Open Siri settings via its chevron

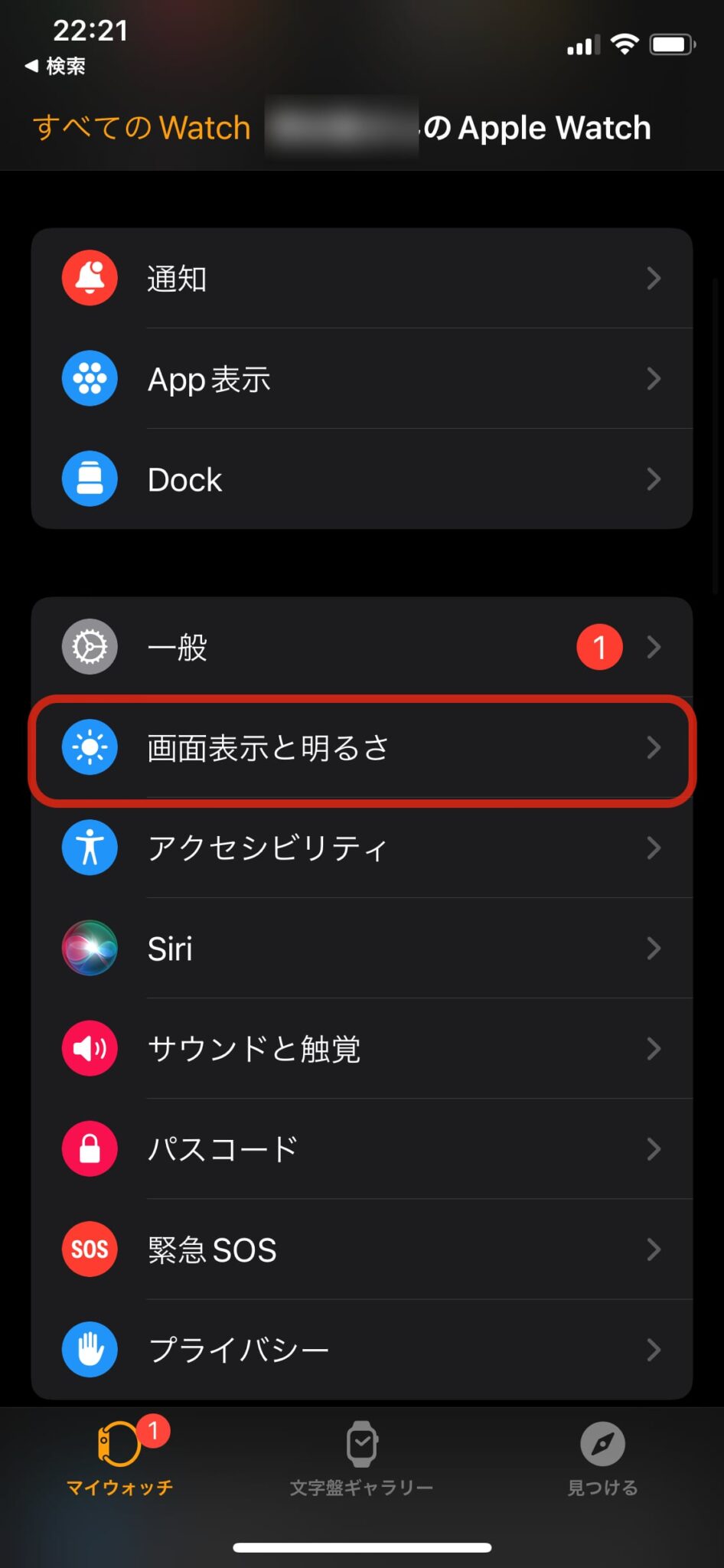654,949
